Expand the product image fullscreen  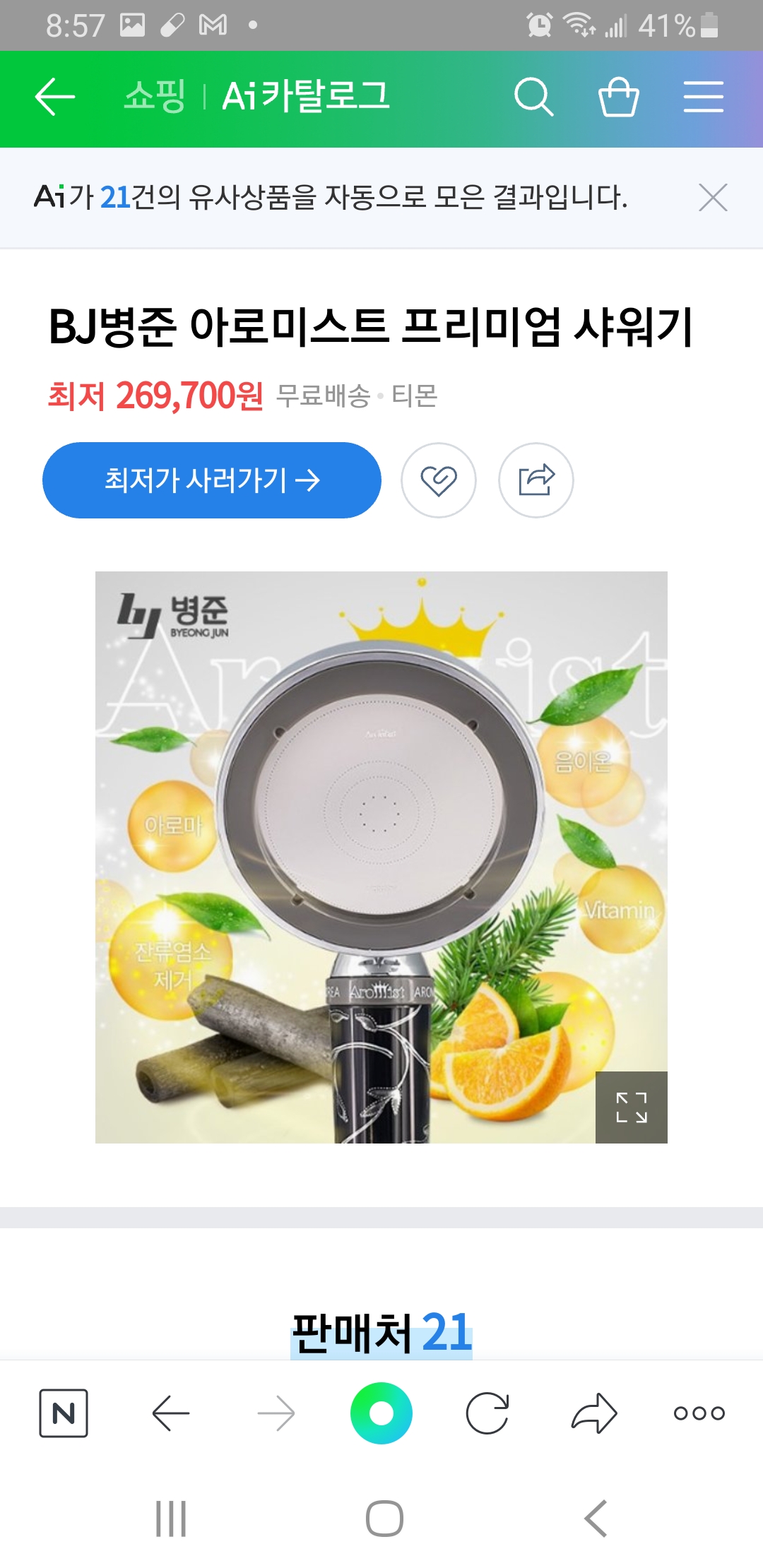[x=632, y=1107]
